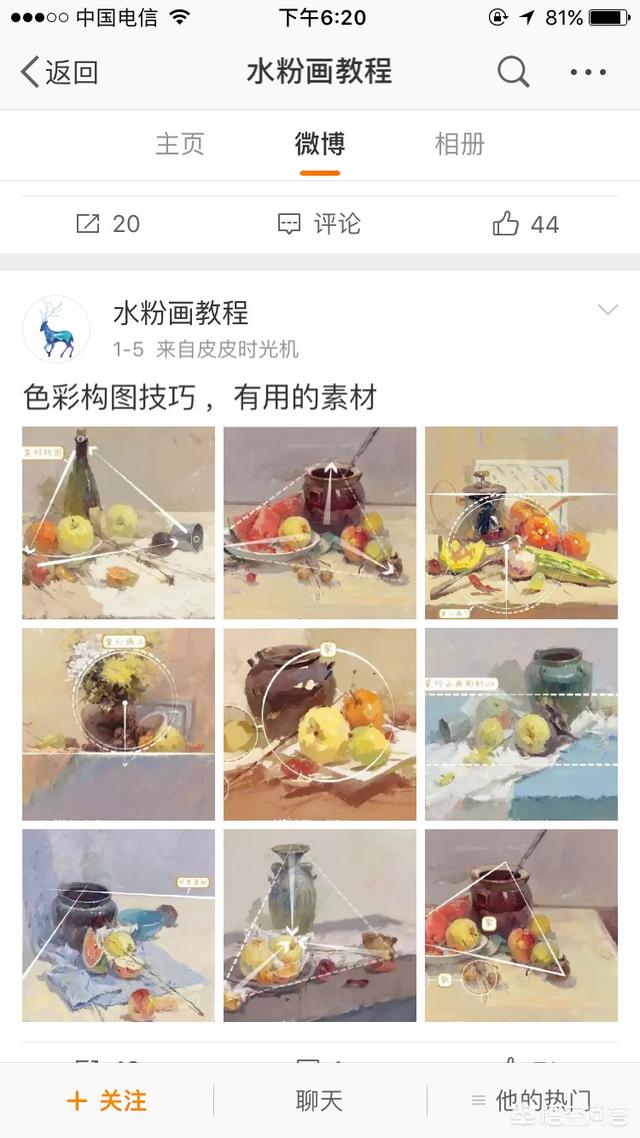The image size is (640, 1138).
Task: View the painting with the kettle and corn
Action: tap(521, 523)
